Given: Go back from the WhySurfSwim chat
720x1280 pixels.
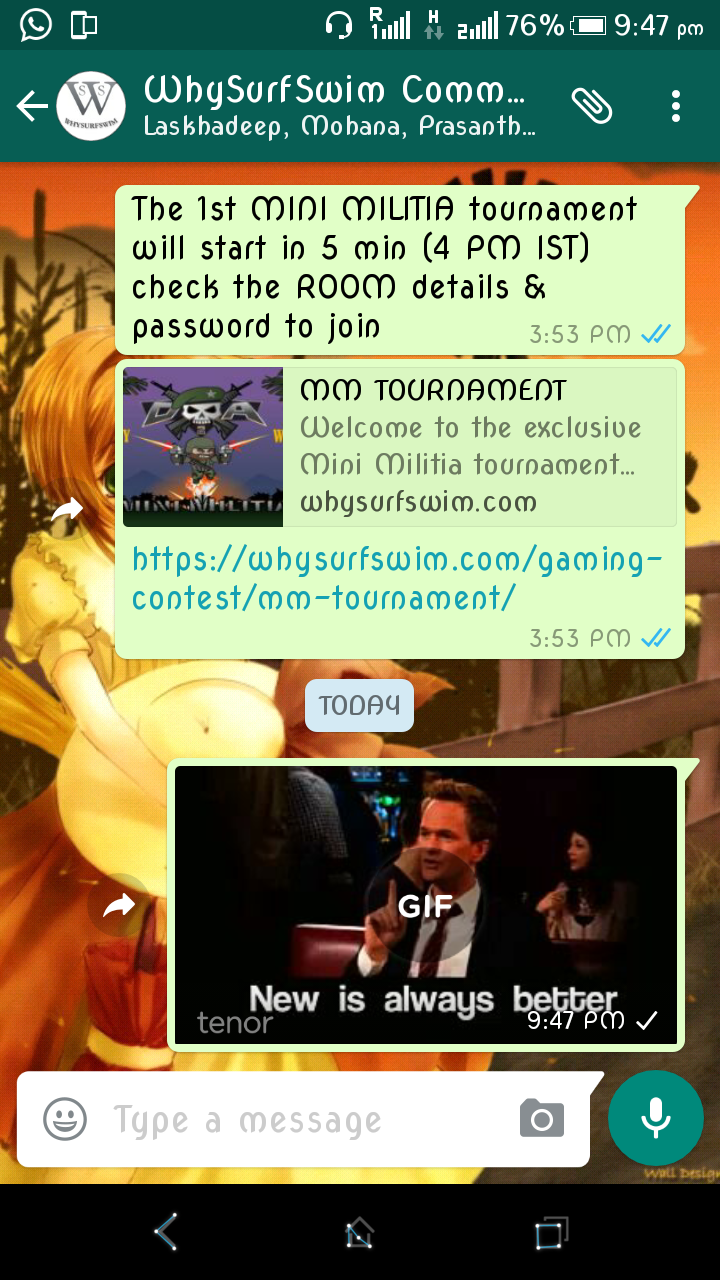Looking at the screenshot, I should [32, 106].
